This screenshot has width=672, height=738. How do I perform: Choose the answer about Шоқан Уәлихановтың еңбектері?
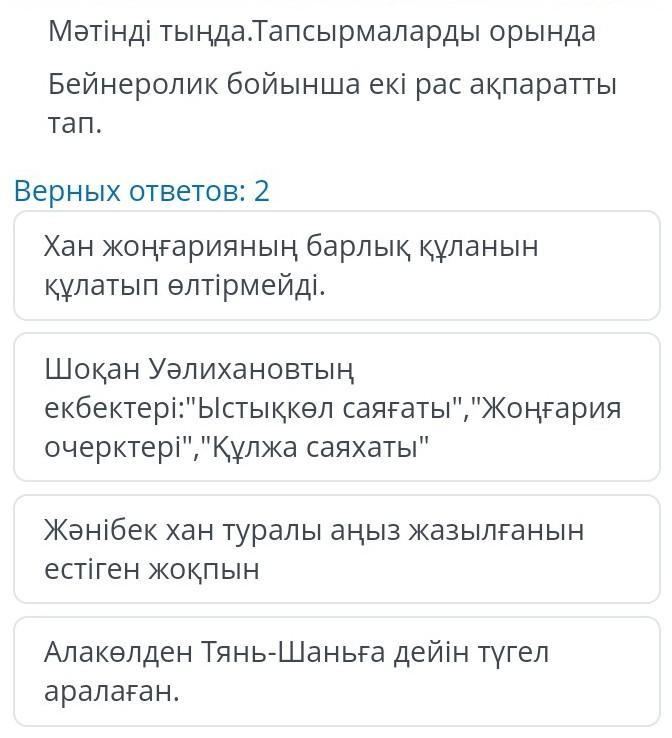(336, 407)
